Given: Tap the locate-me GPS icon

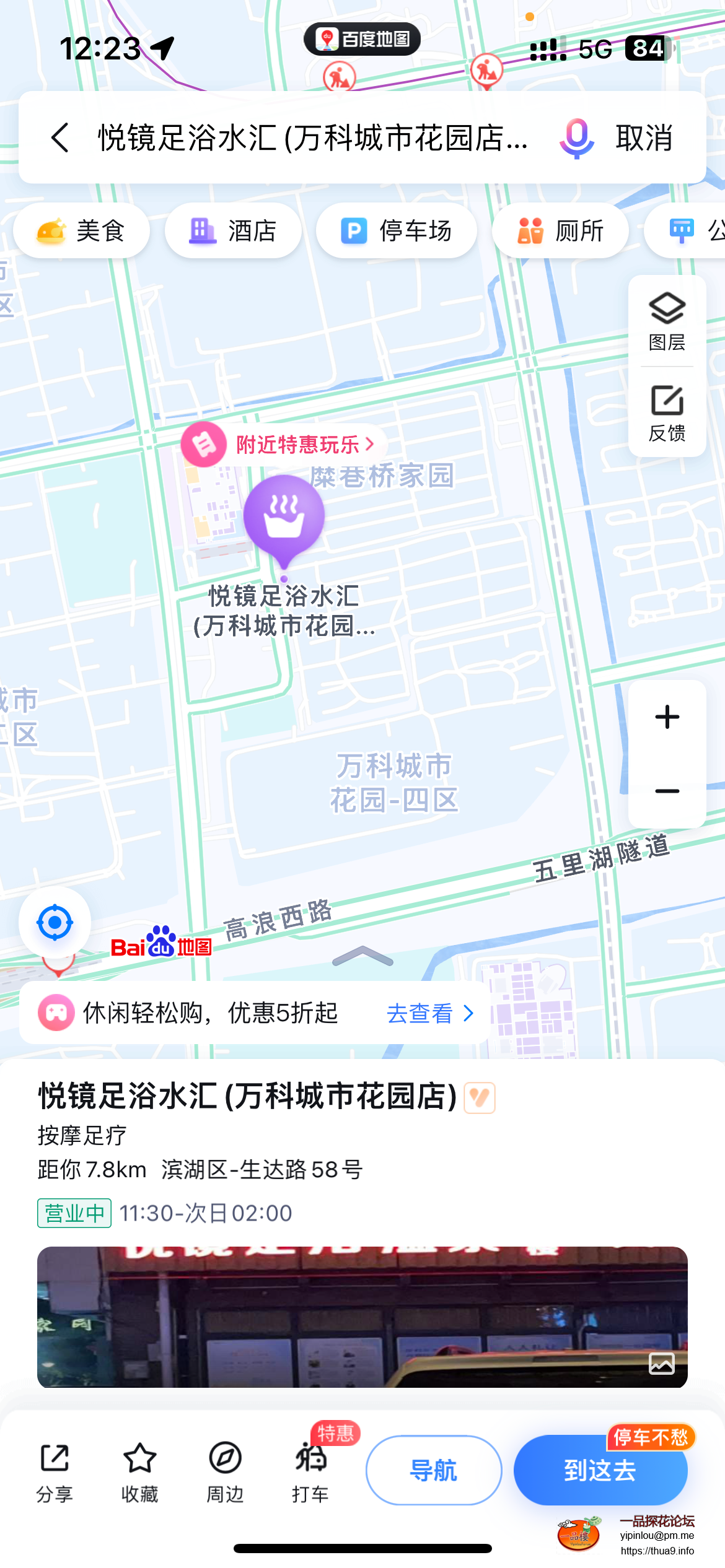Looking at the screenshot, I should click(x=55, y=922).
